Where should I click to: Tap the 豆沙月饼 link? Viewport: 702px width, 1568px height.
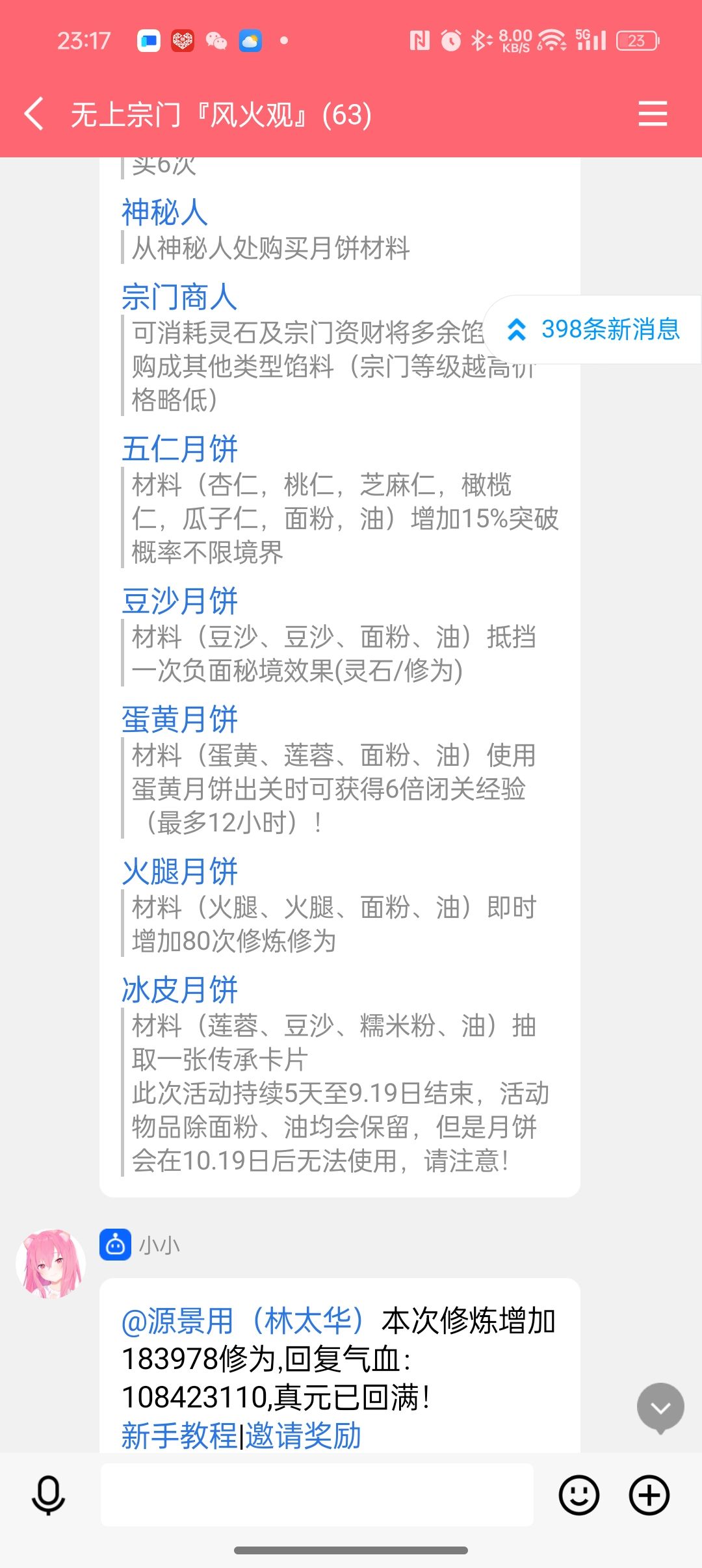(x=179, y=601)
